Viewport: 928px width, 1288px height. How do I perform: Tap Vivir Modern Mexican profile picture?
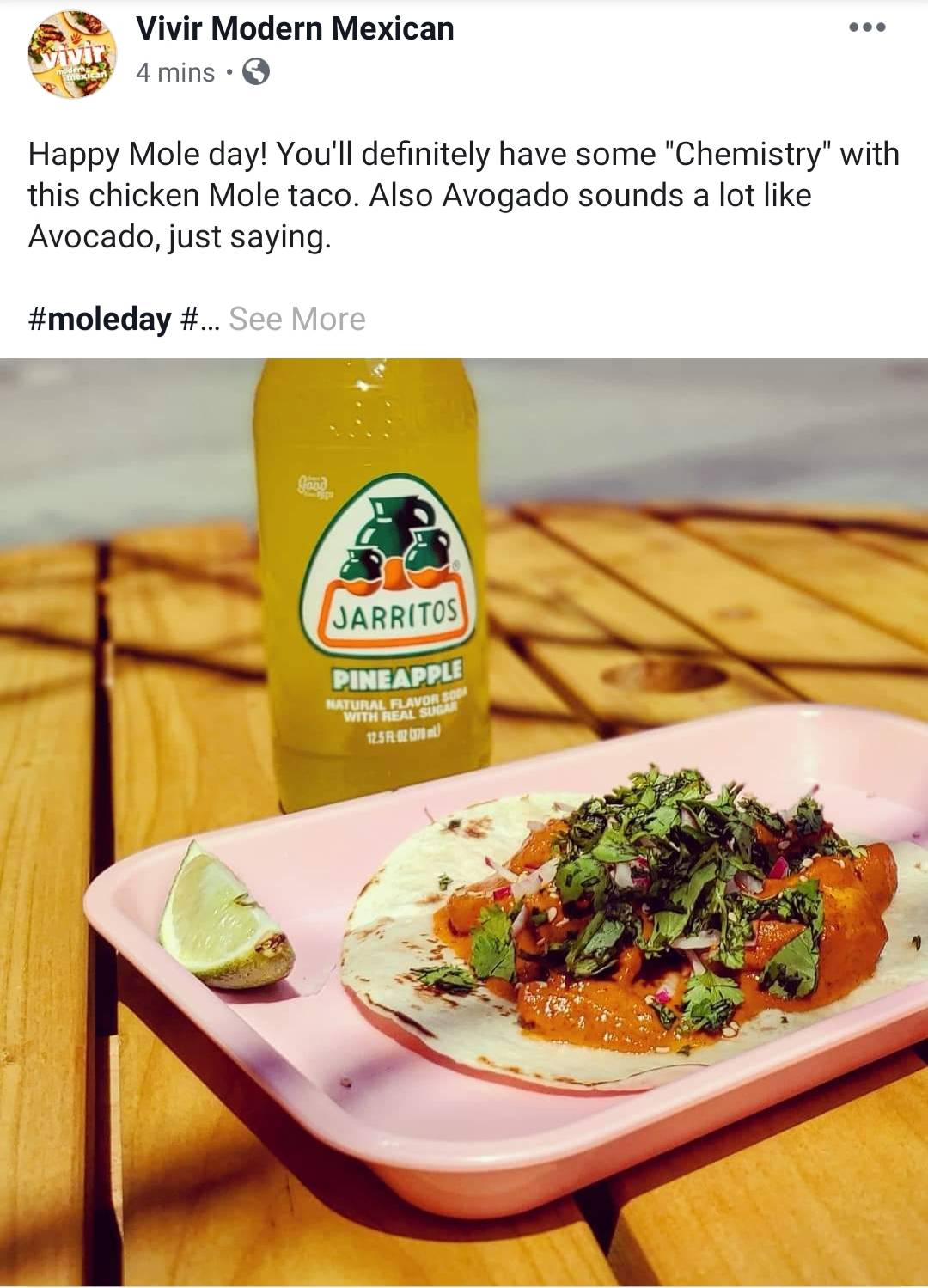[x=72, y=56]
